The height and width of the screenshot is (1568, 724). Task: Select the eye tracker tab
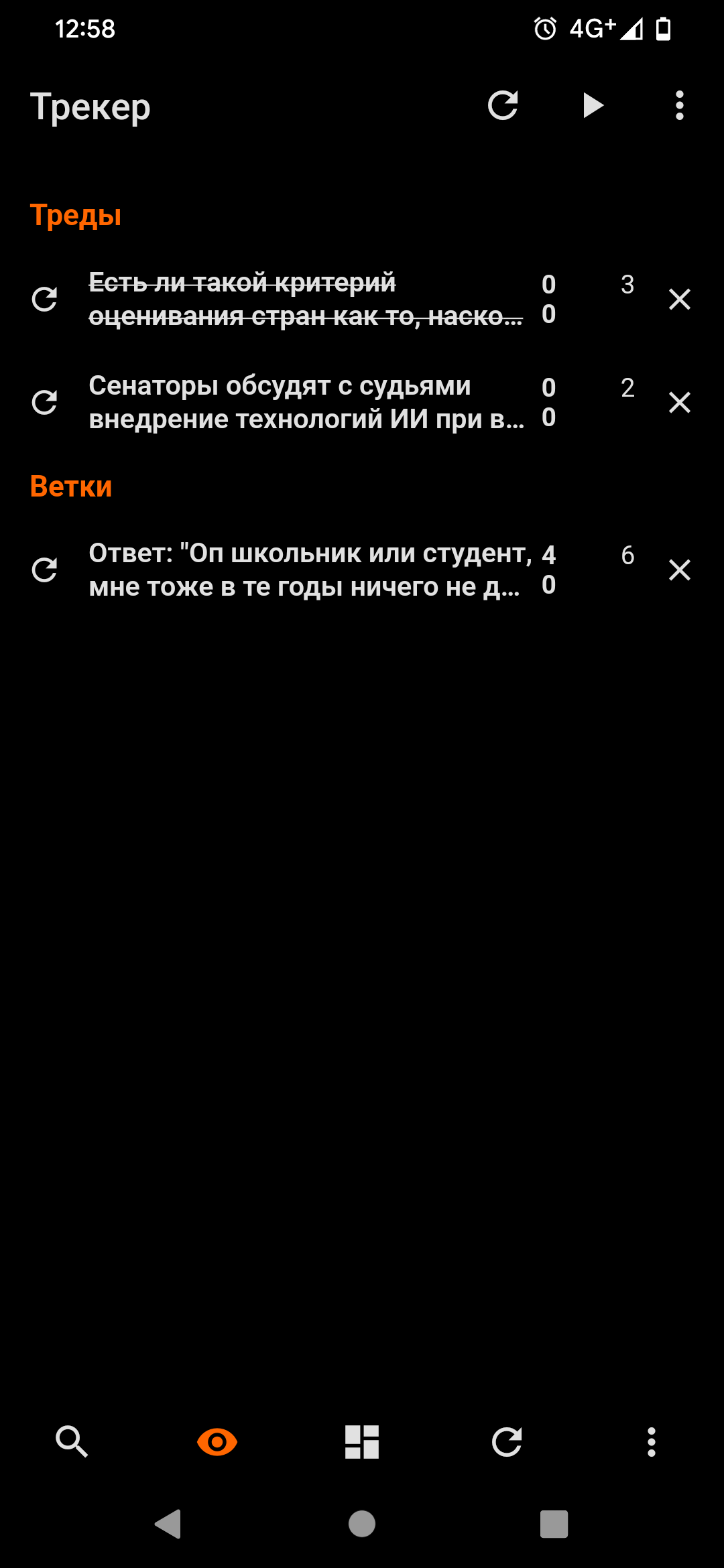click(217, 1441)
